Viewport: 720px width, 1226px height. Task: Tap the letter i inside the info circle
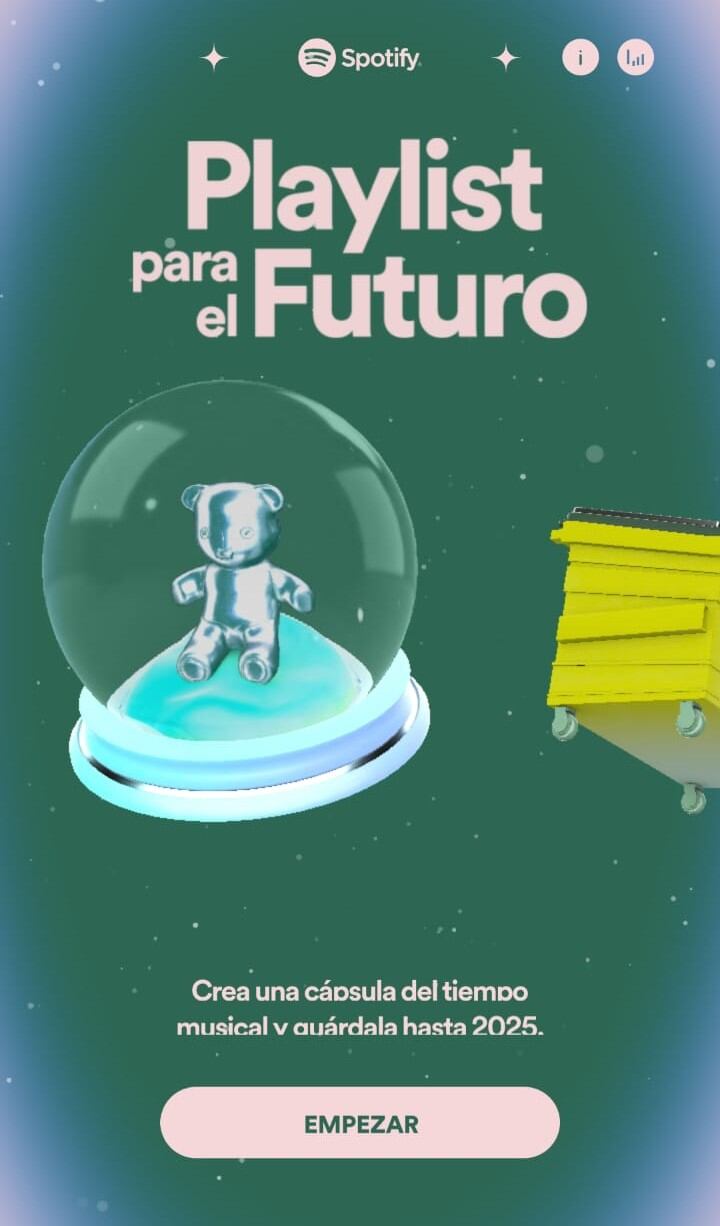click(x=579, y=57)
